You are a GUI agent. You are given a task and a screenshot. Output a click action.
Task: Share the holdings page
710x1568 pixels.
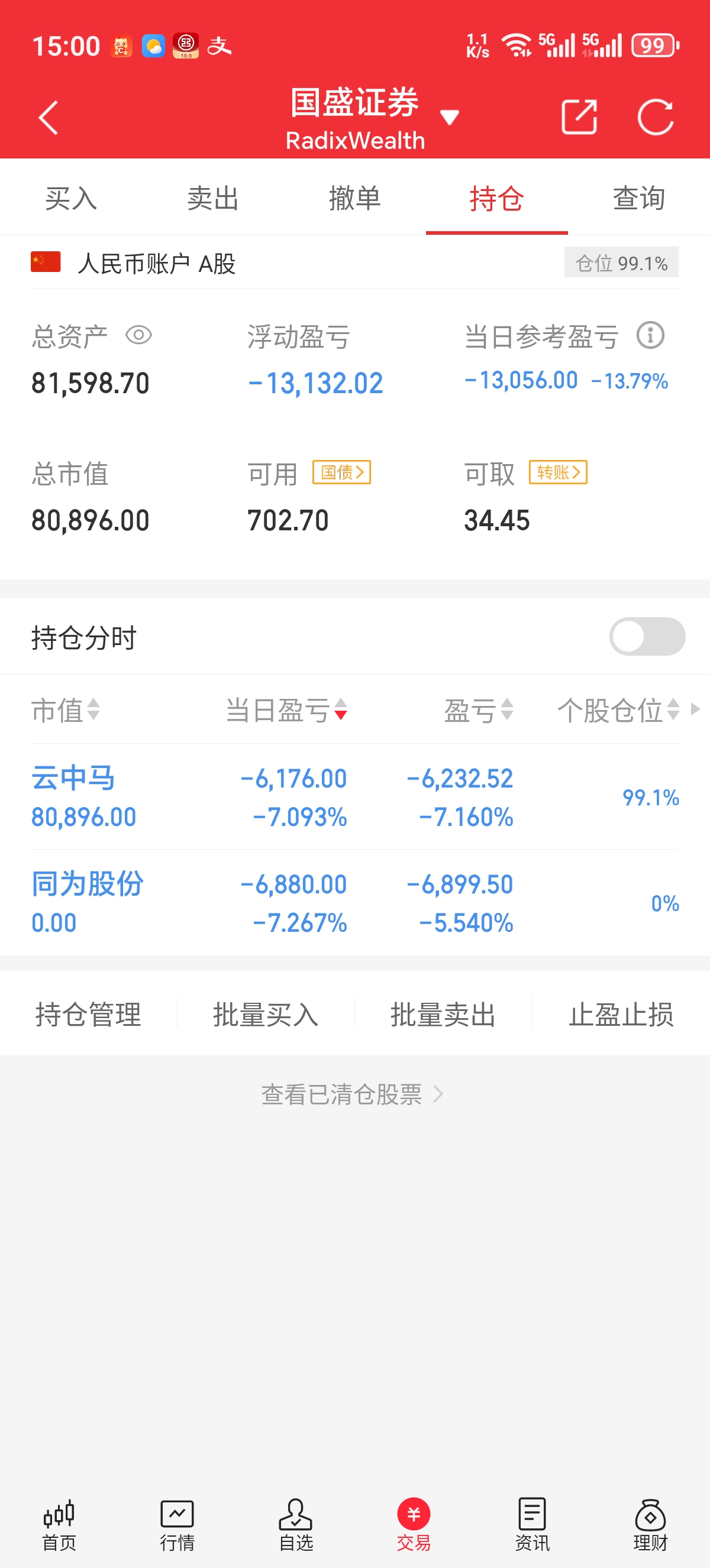[579, 117]
